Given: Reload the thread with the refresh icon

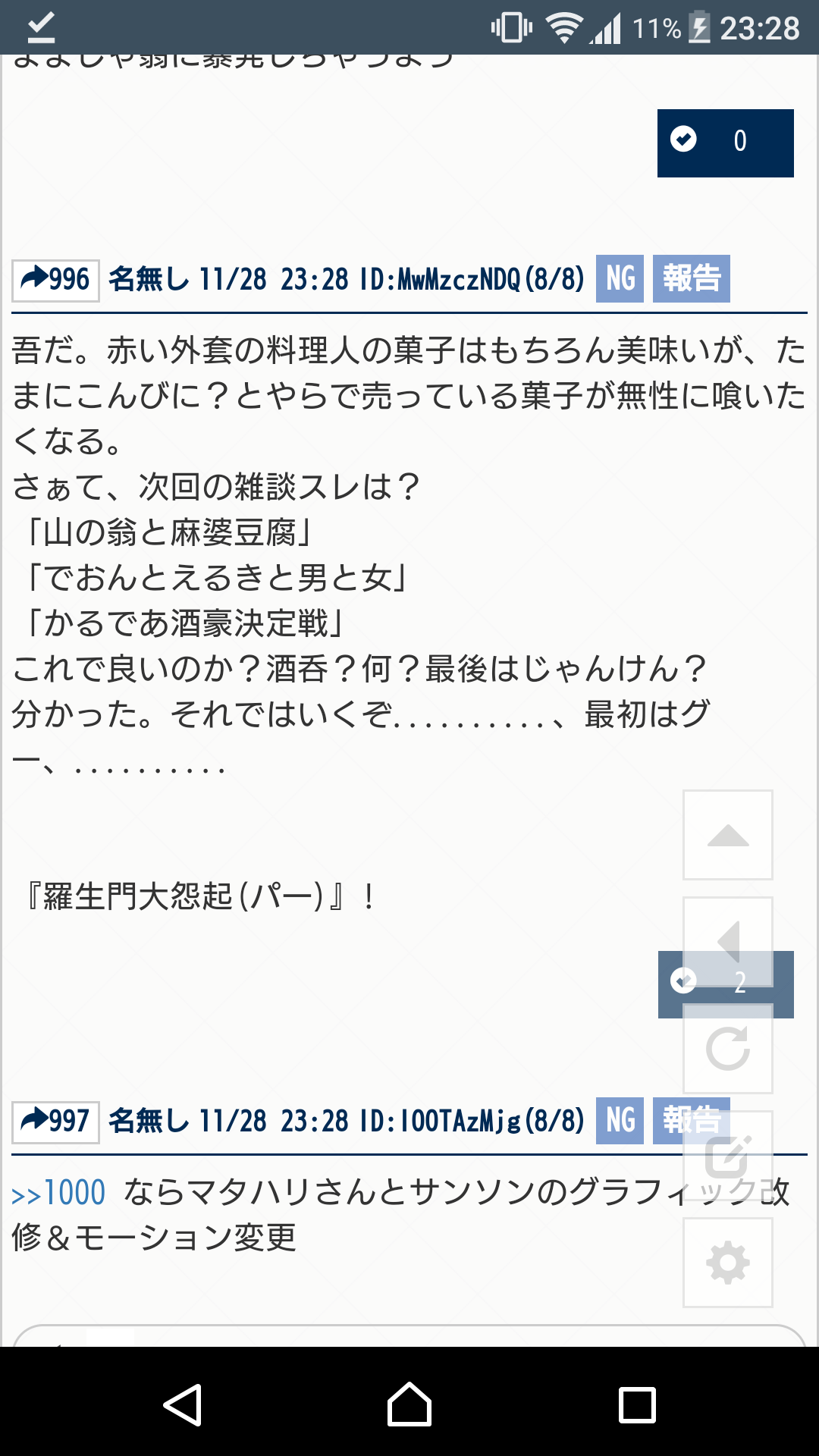Looking at the screenshot, I should pos(727,1049).
